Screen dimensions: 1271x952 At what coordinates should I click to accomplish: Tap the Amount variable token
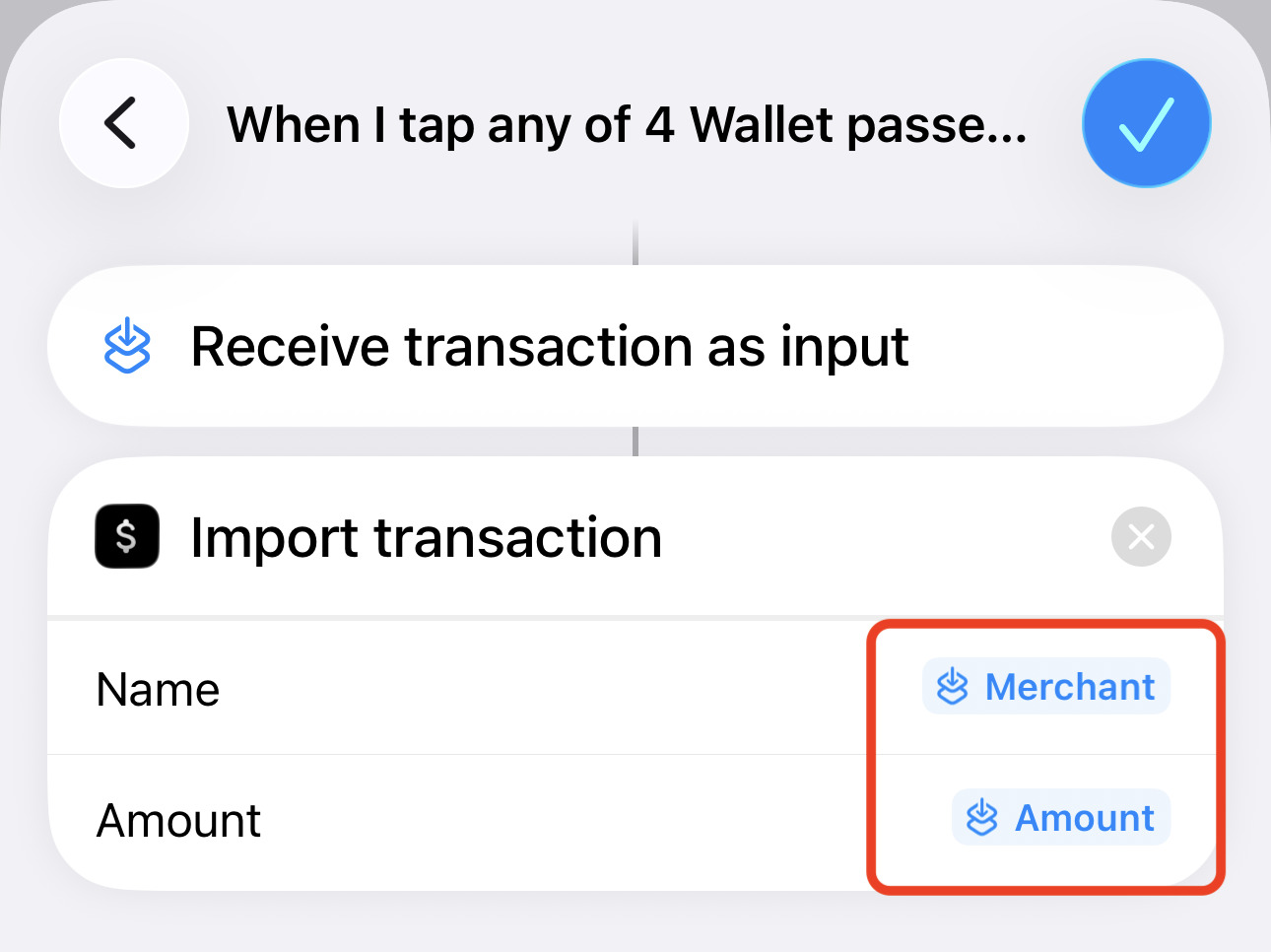(x=1061, y=818)
